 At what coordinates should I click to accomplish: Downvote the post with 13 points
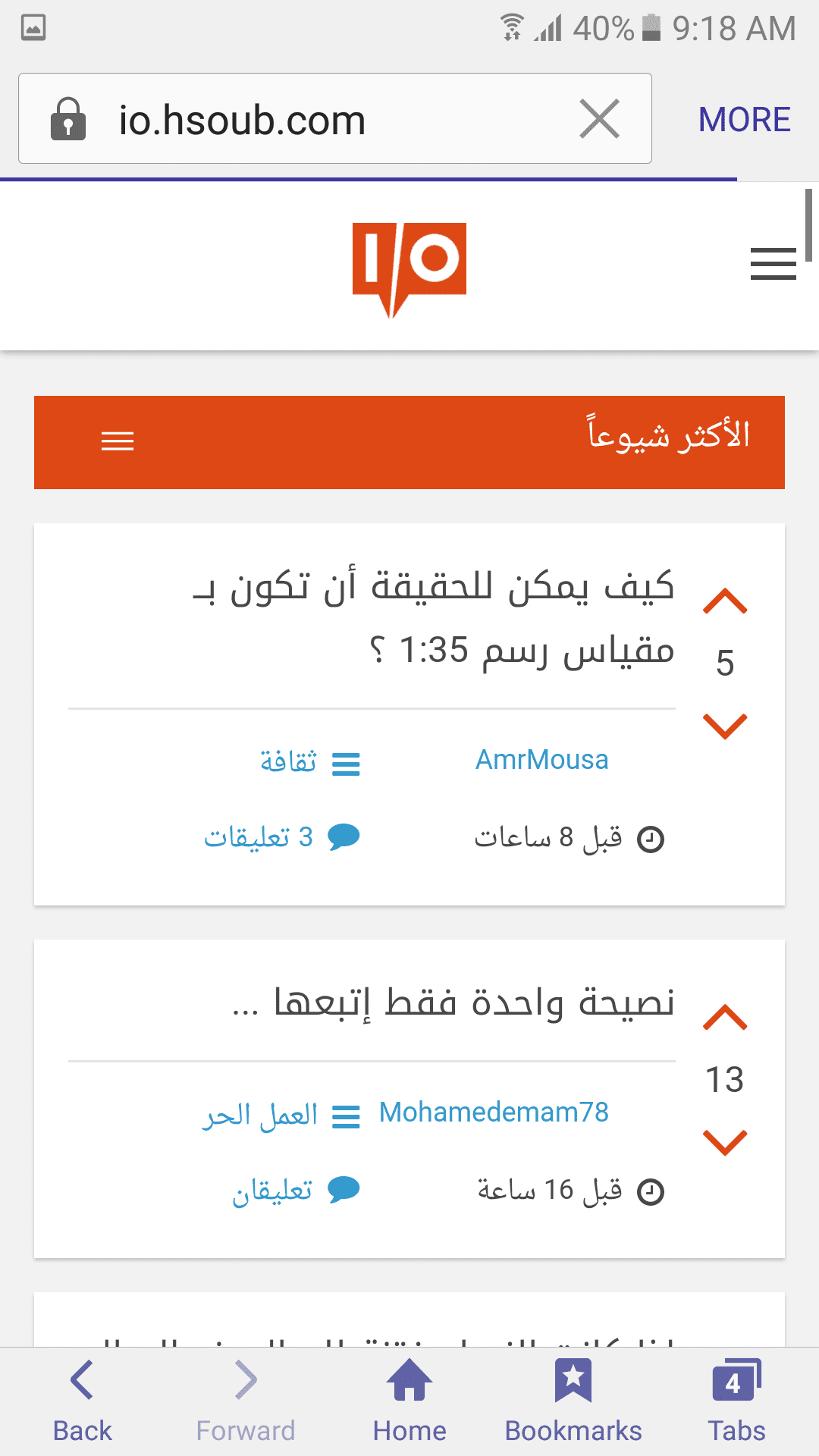(x=725, y=1142)
